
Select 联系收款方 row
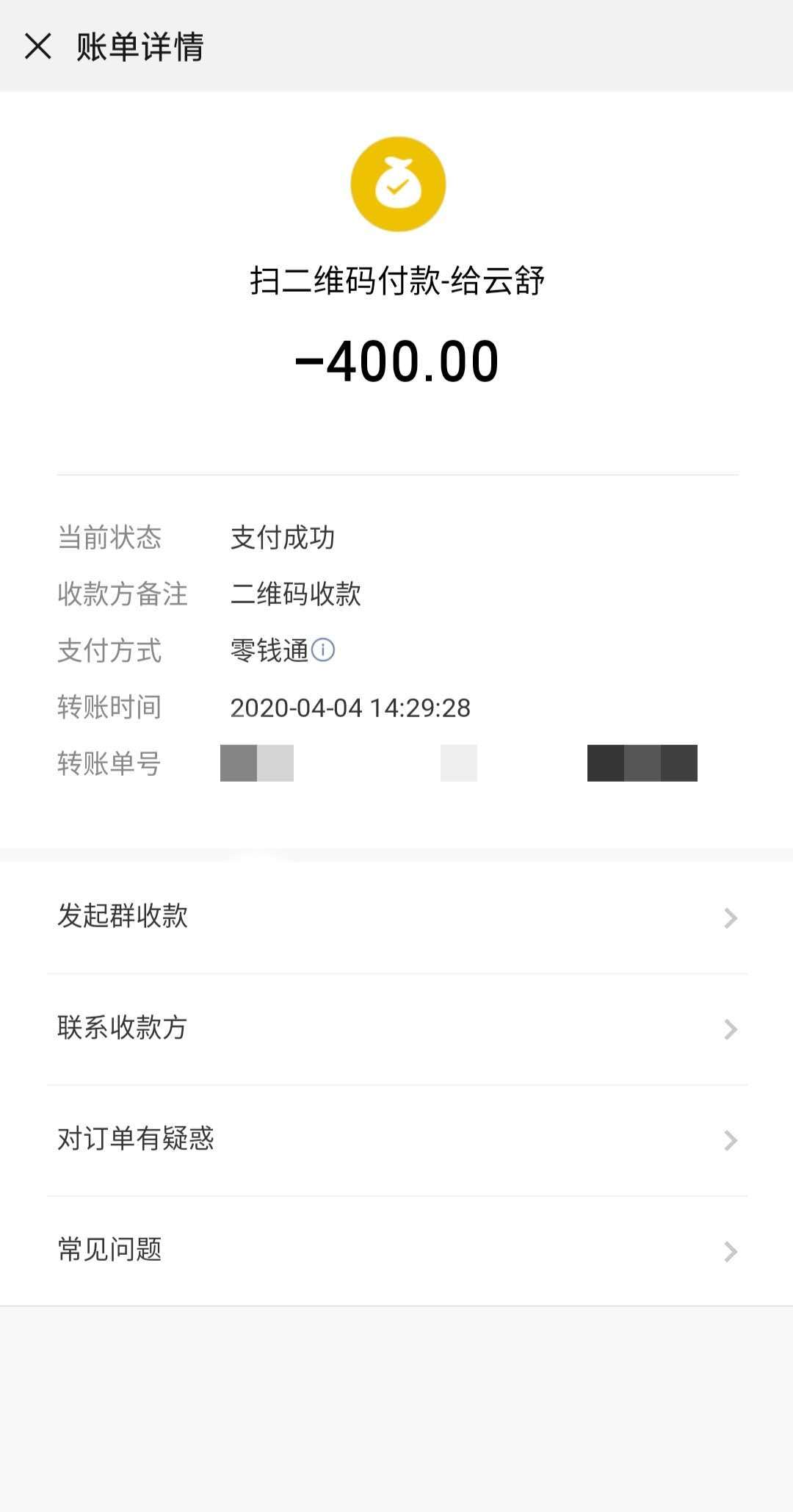pos(396,1028)
